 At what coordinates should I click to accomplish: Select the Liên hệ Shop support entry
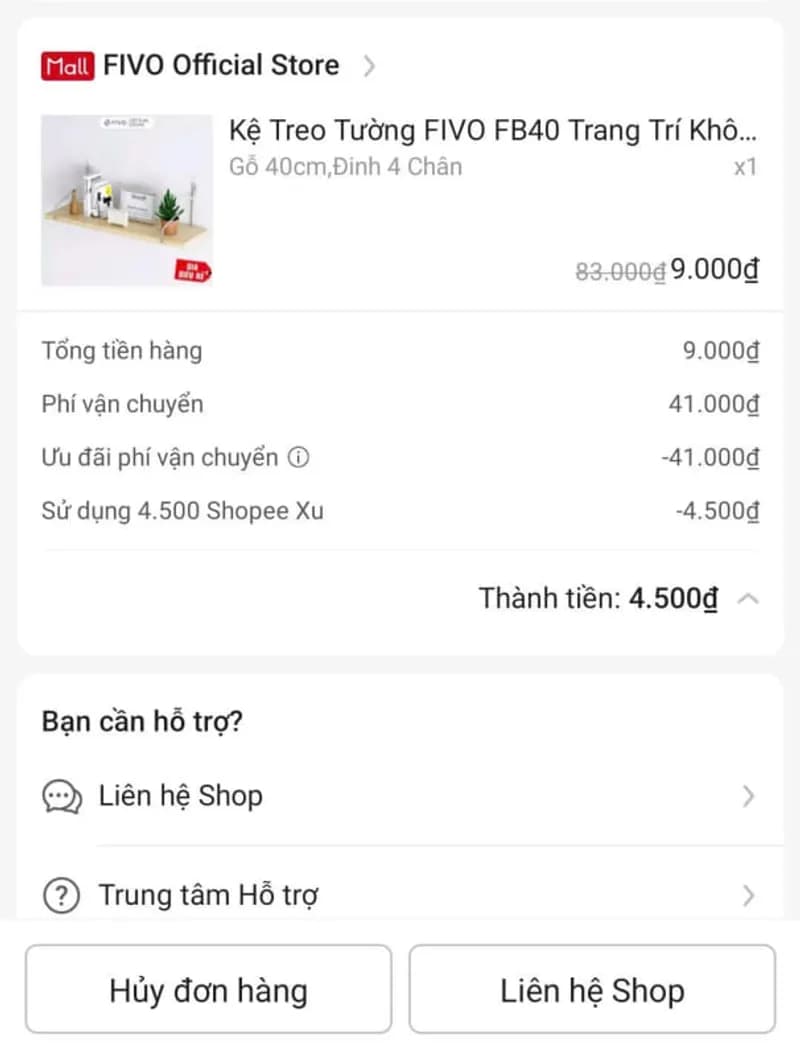(x=181, y=795)
